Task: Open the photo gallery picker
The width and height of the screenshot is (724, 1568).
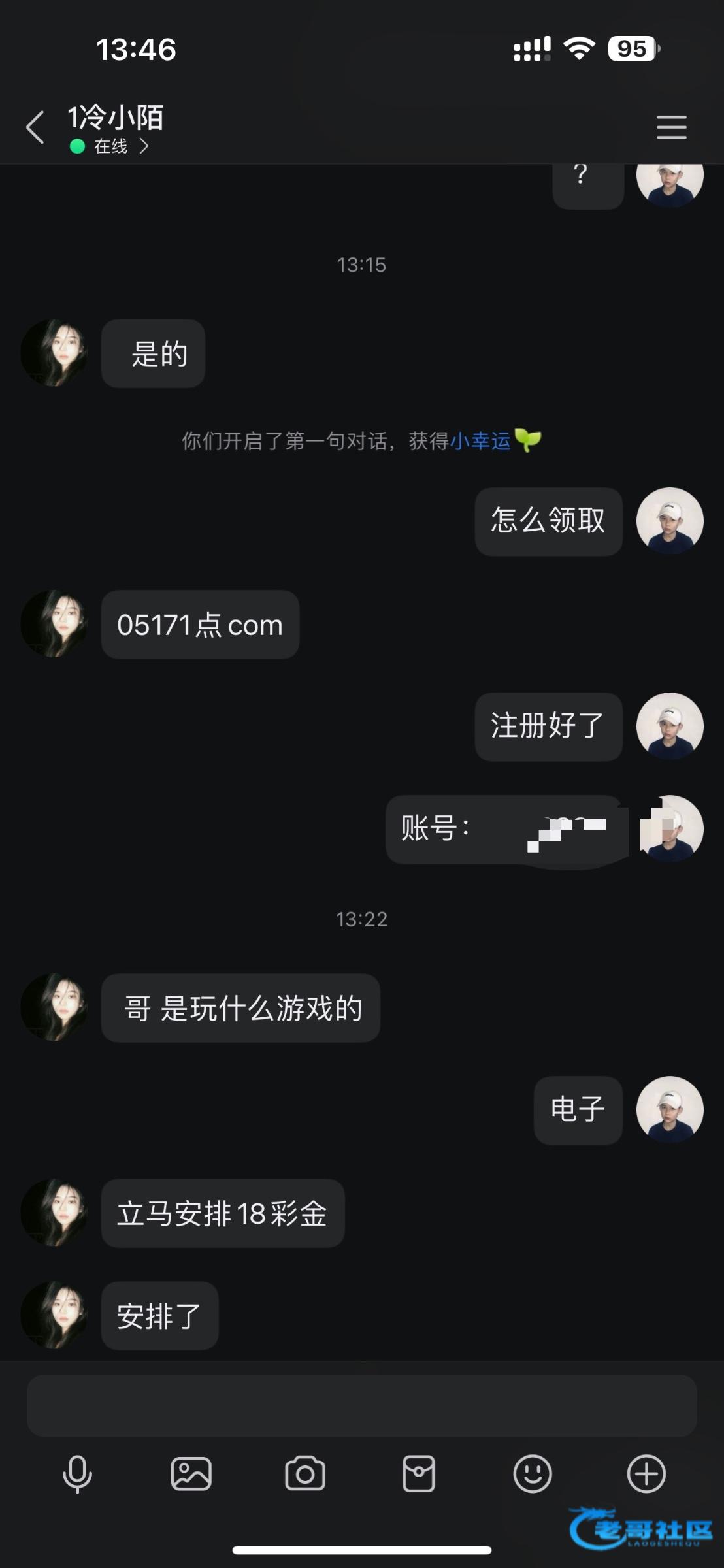Action: [x=191, y=1474]
